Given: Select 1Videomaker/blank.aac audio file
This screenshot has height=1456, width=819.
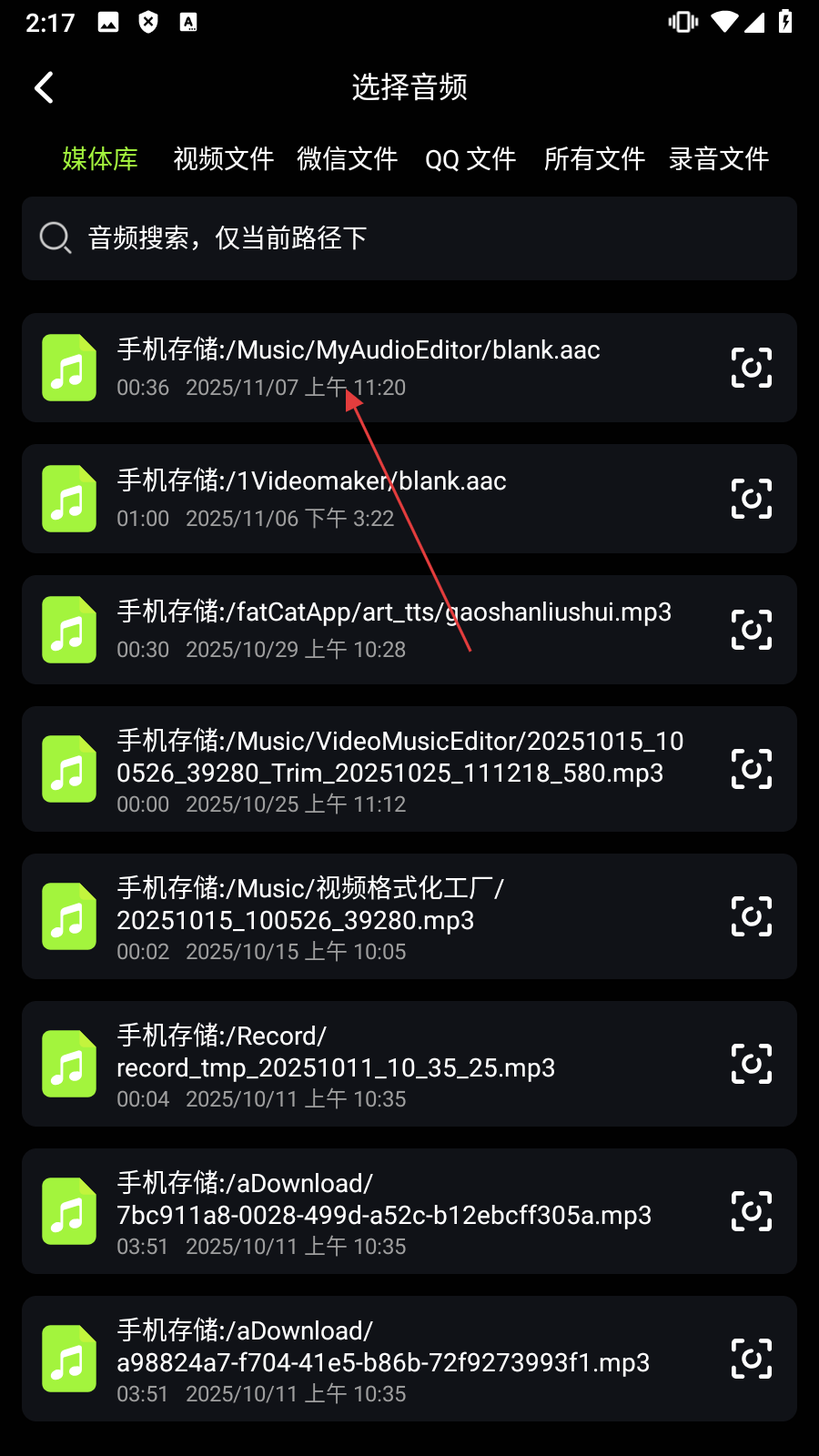Looking at the screenshot, I should coord(364,499).
